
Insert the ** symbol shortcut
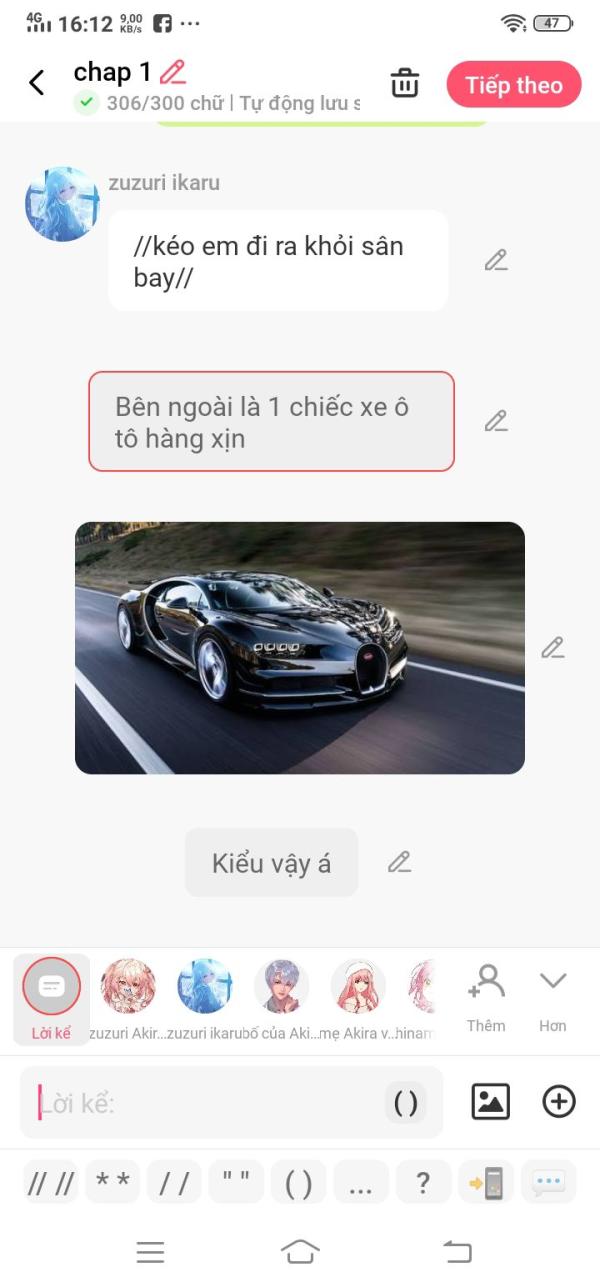pyautogui.click(x=113, y=1182)
